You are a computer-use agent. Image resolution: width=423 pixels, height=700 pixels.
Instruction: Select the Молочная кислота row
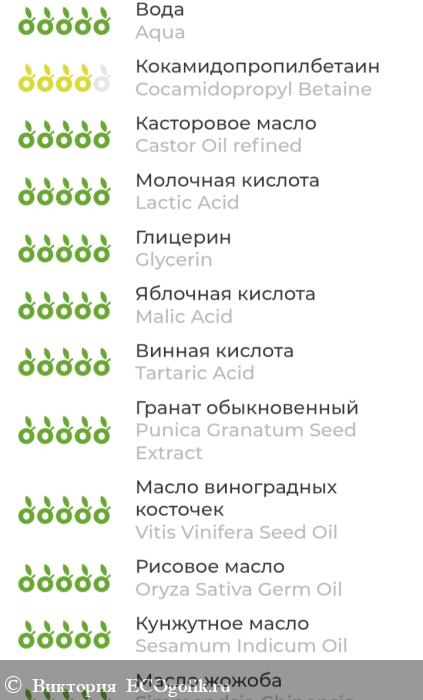point(212,192)
